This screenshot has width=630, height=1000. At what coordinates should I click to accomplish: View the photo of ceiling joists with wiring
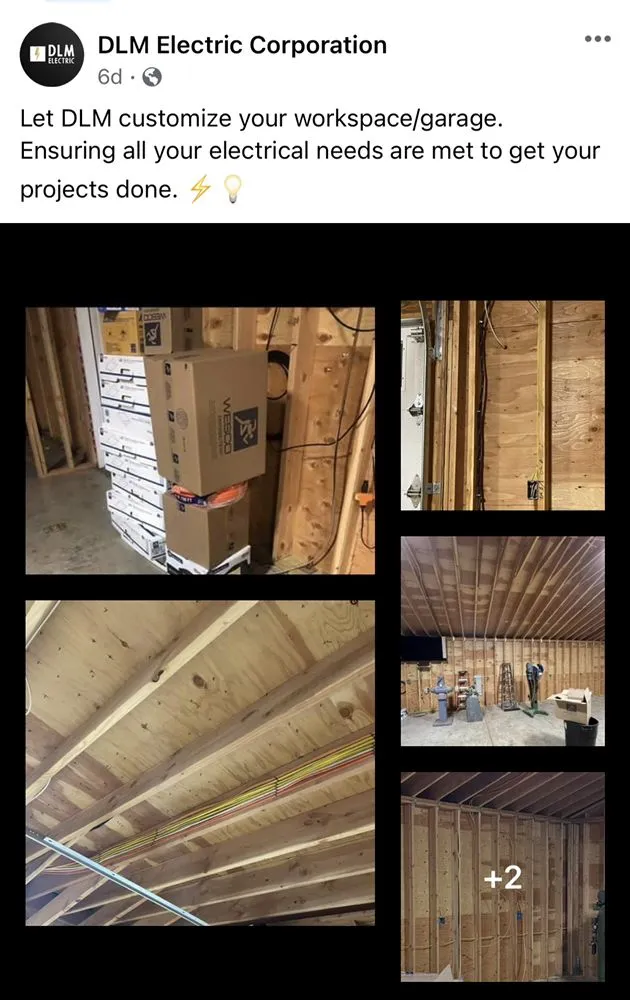(x=200, y=762)
